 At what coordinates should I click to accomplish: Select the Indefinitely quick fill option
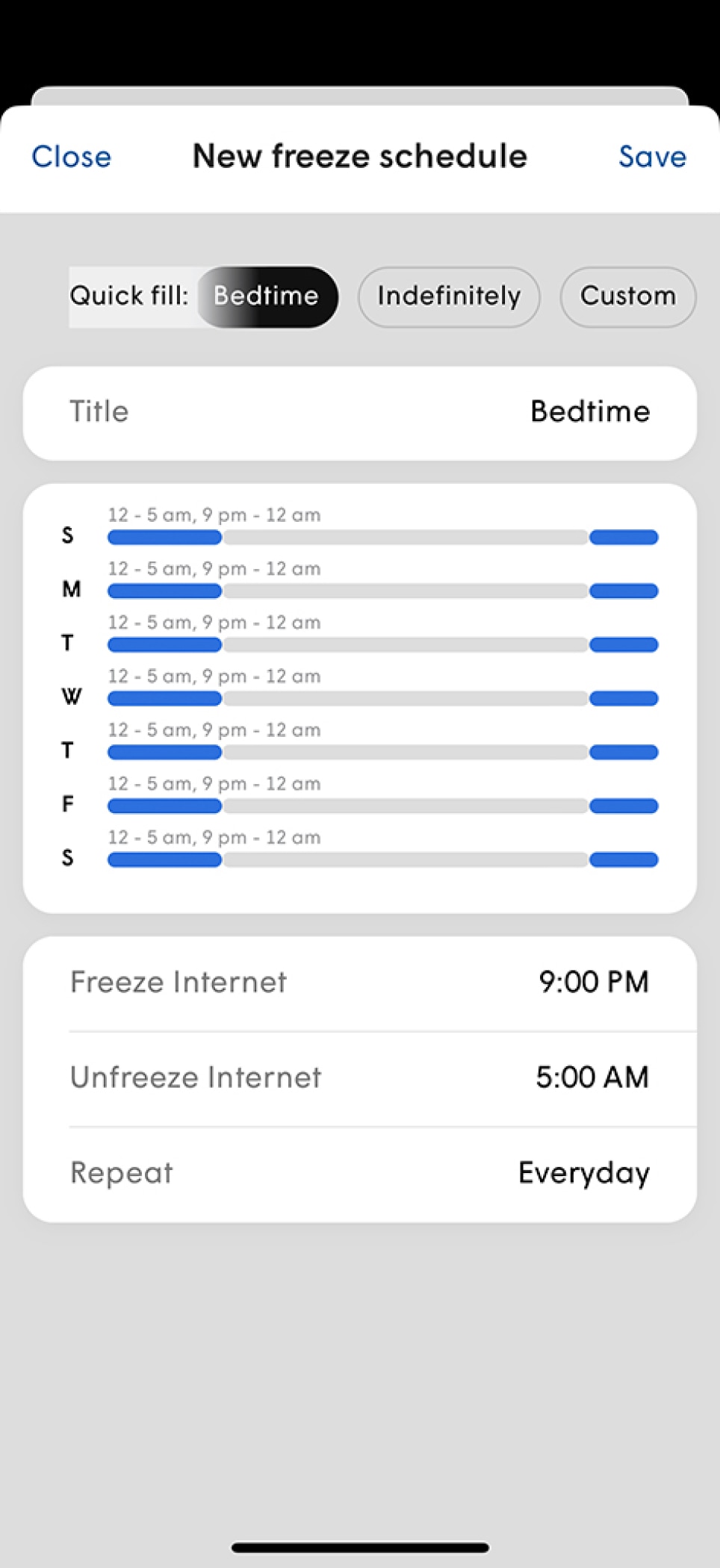tap(448, 296)
